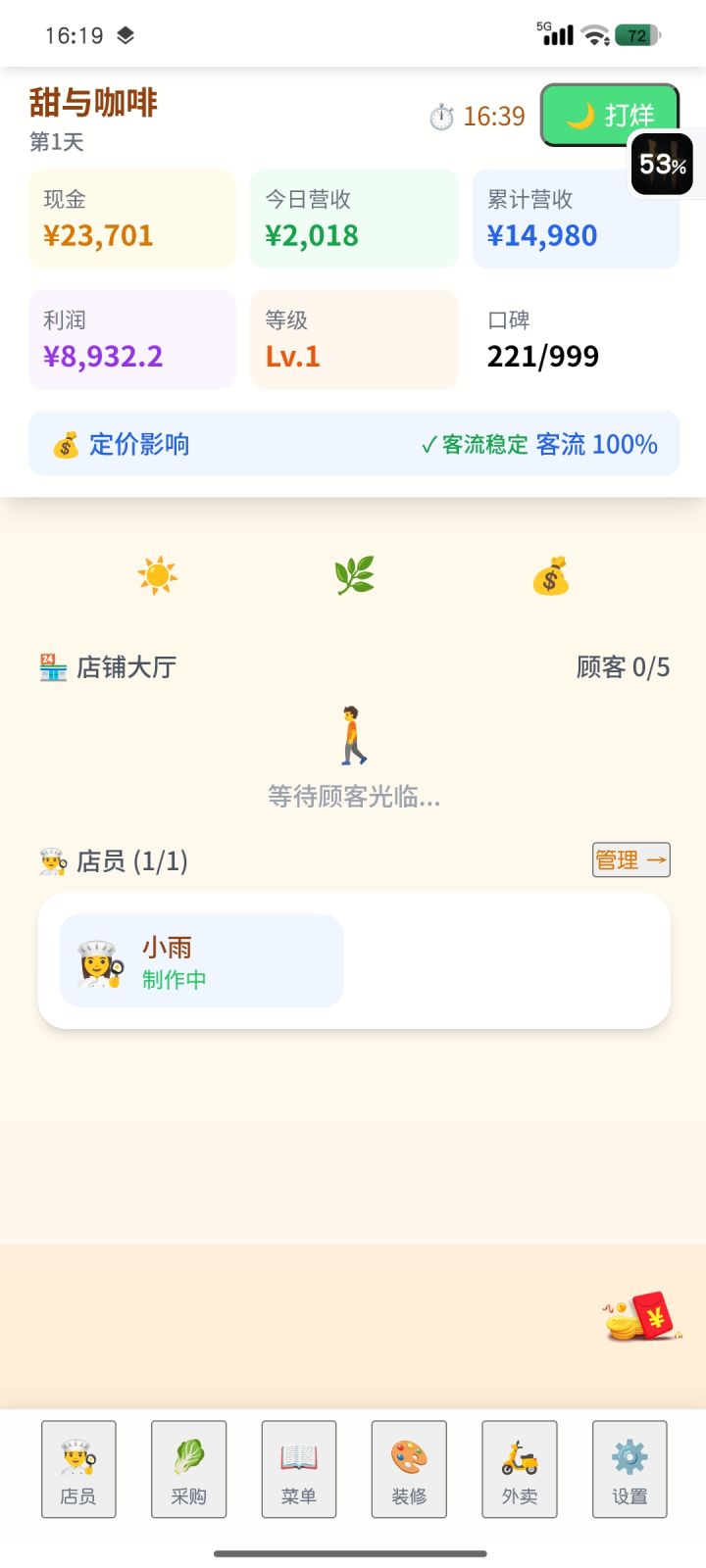Select staff member 小雨's card
This screenshot has width=706, height=1568.
coord(201,960)
